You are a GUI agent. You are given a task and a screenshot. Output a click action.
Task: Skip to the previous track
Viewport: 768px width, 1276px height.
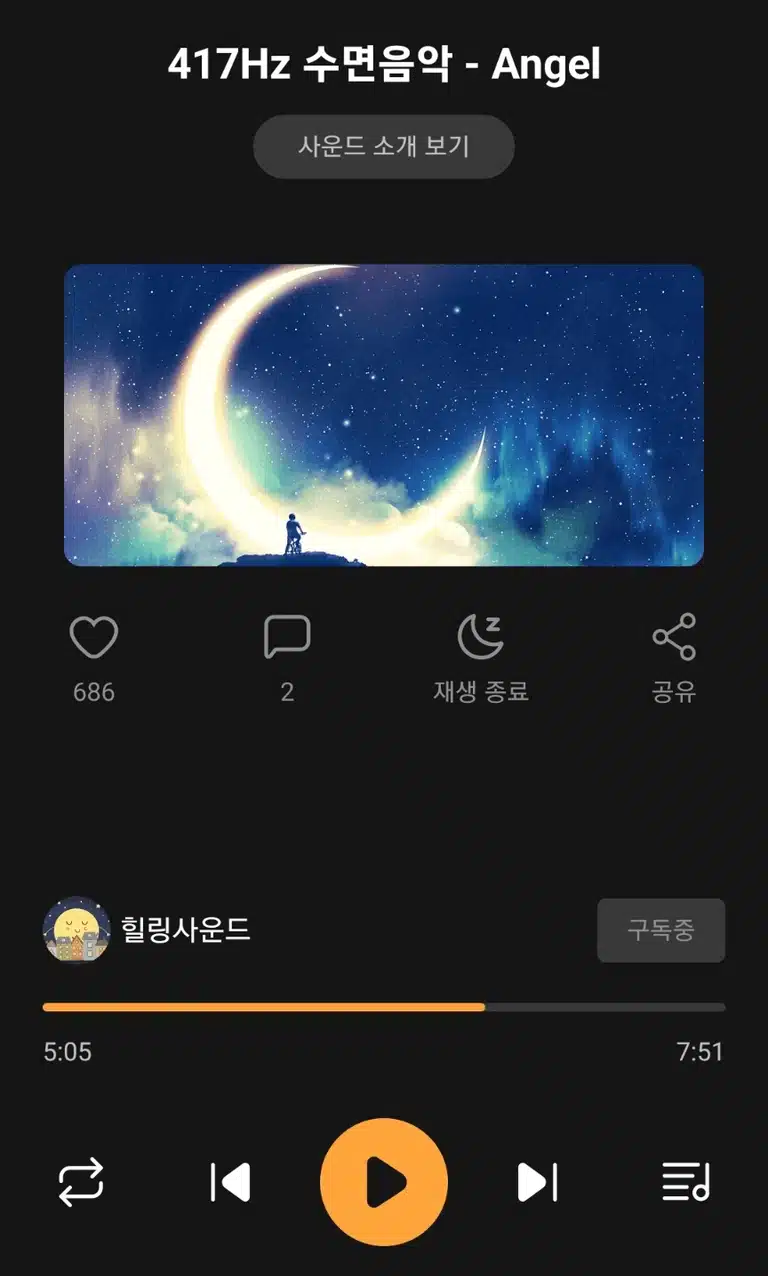point(230,1183)
